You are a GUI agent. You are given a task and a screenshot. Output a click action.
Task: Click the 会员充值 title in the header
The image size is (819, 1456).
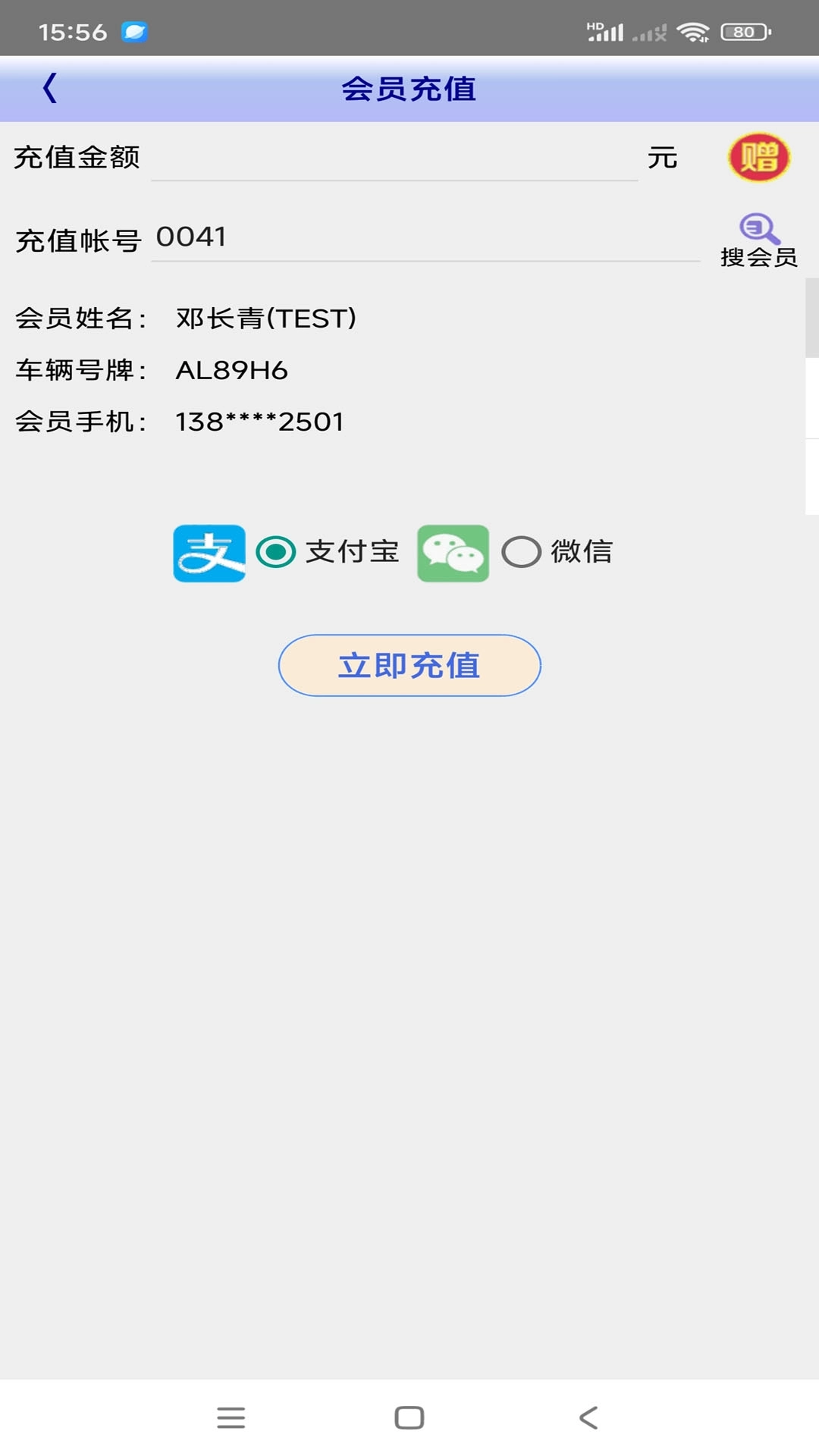pos(409,89)
